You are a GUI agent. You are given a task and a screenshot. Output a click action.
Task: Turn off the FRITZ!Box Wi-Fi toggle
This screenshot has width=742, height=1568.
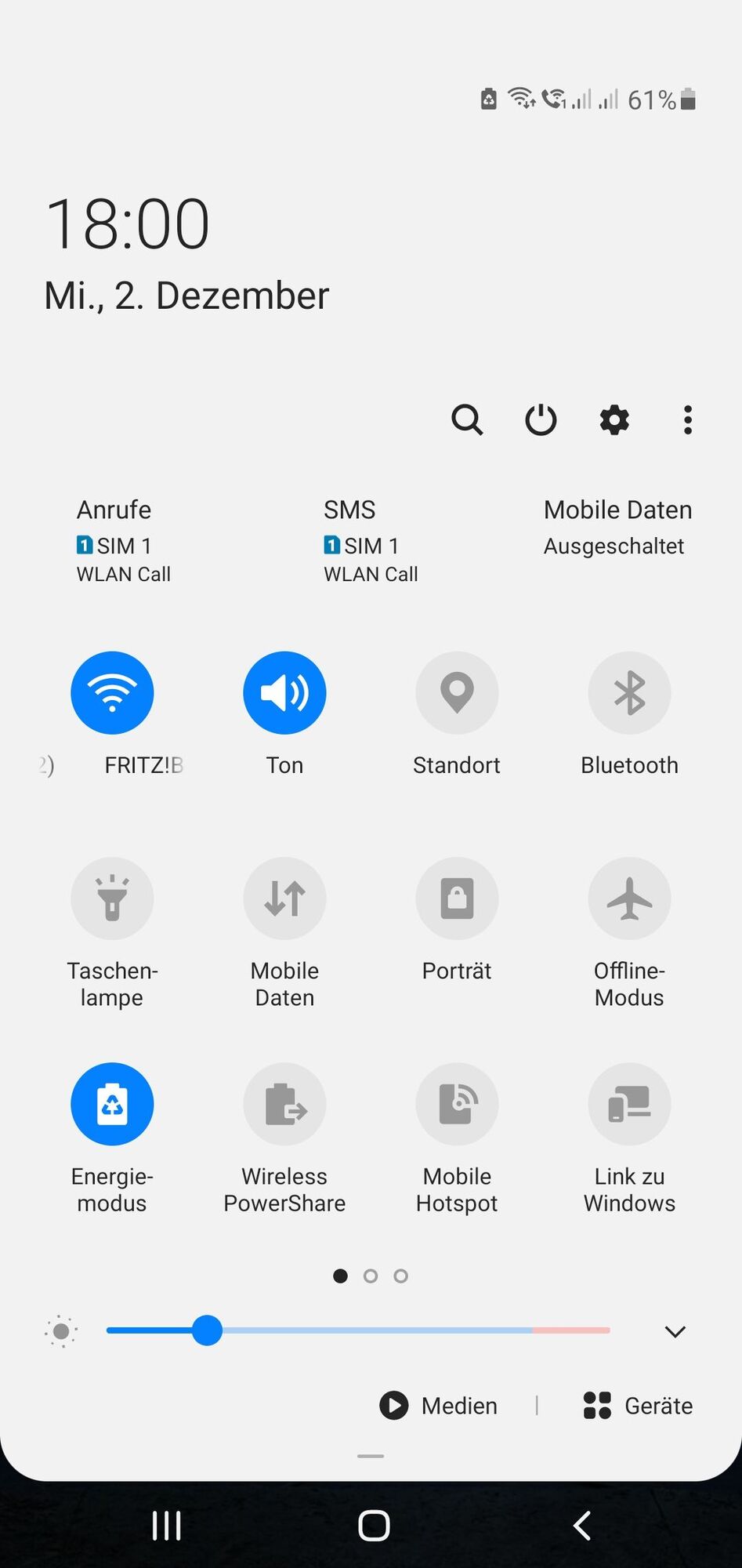pyautogui.click(x=112, y=693)
